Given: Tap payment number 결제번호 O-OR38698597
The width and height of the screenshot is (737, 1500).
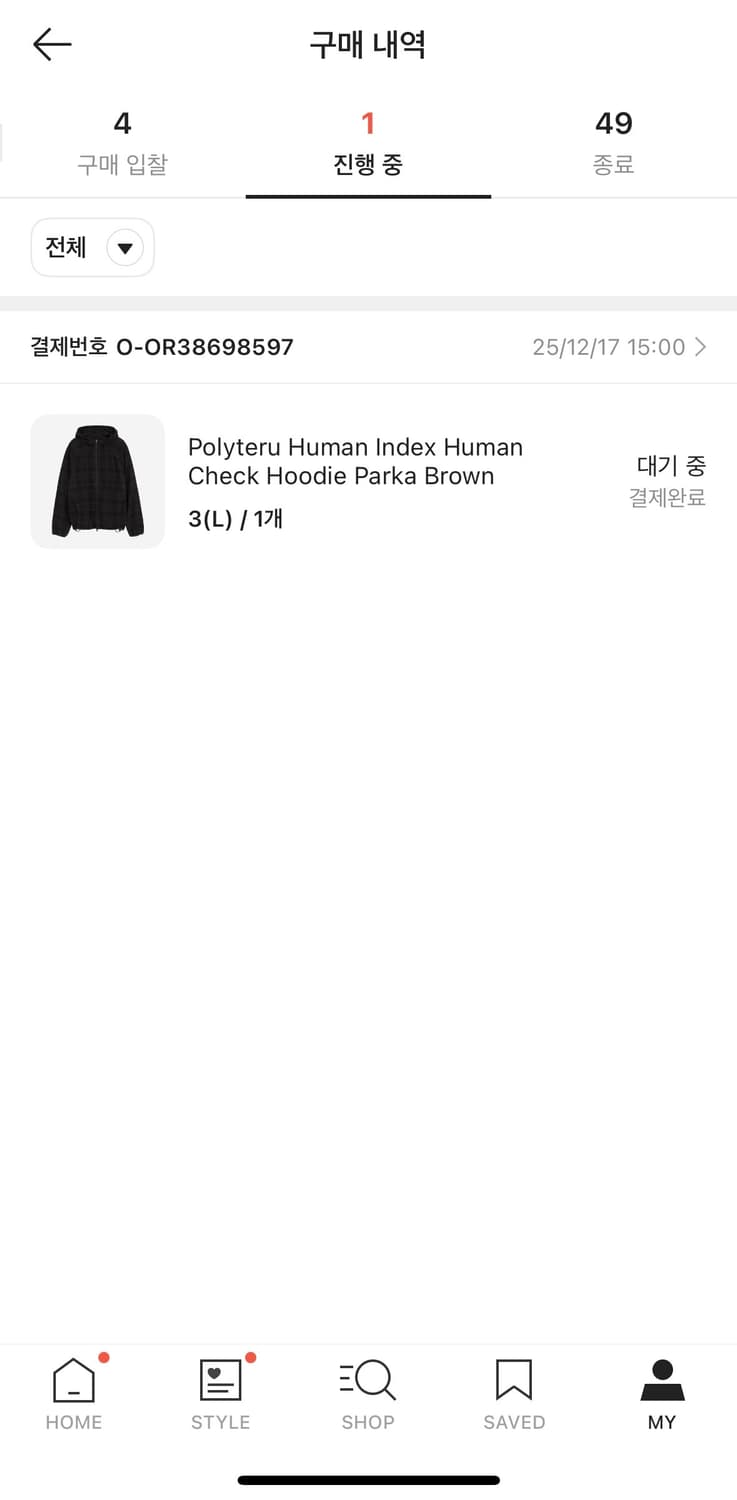Looking at the screenshot, I should point(162,347).
